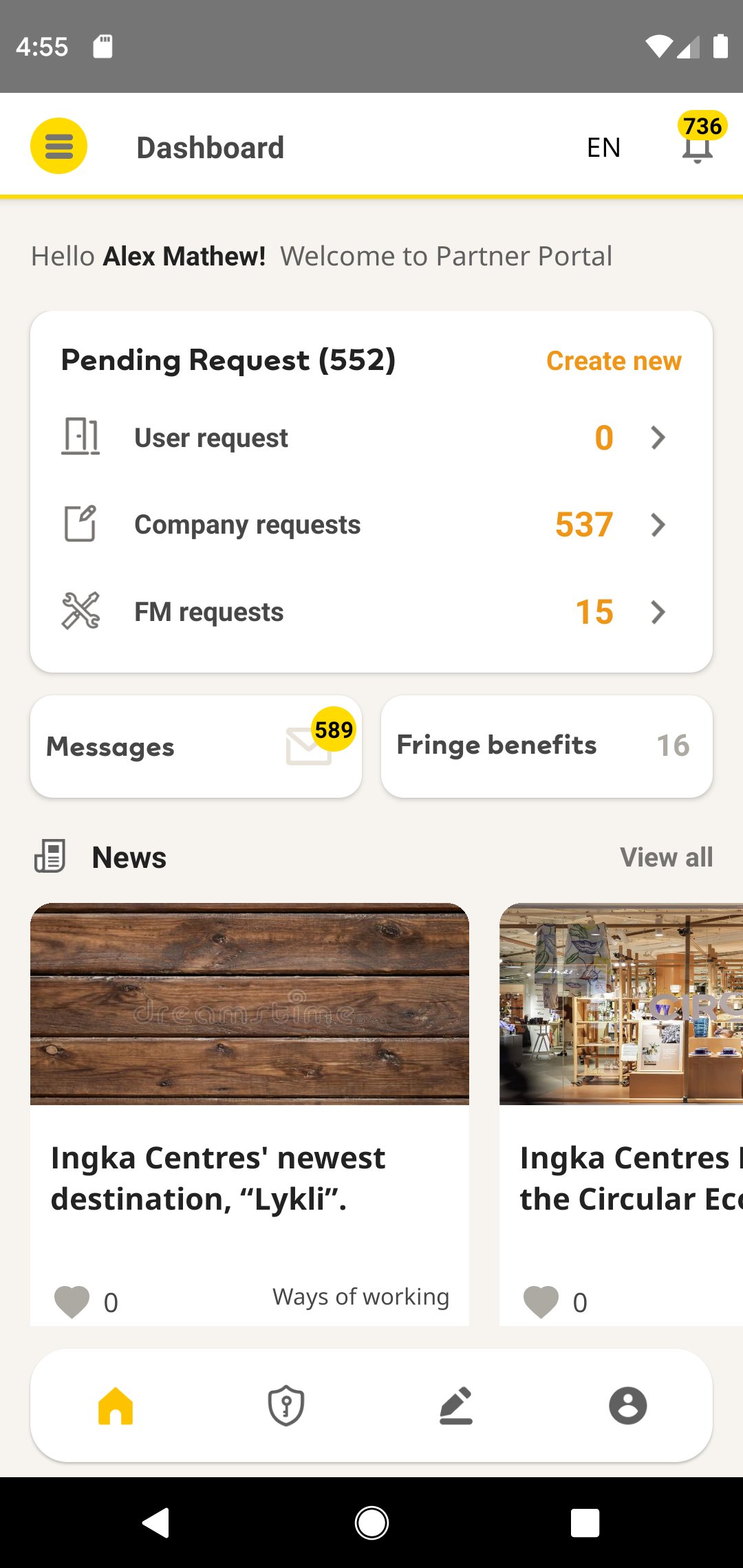Switch to the home tab
Viewport: 743px width, 1568px height.
point(116,1405)
